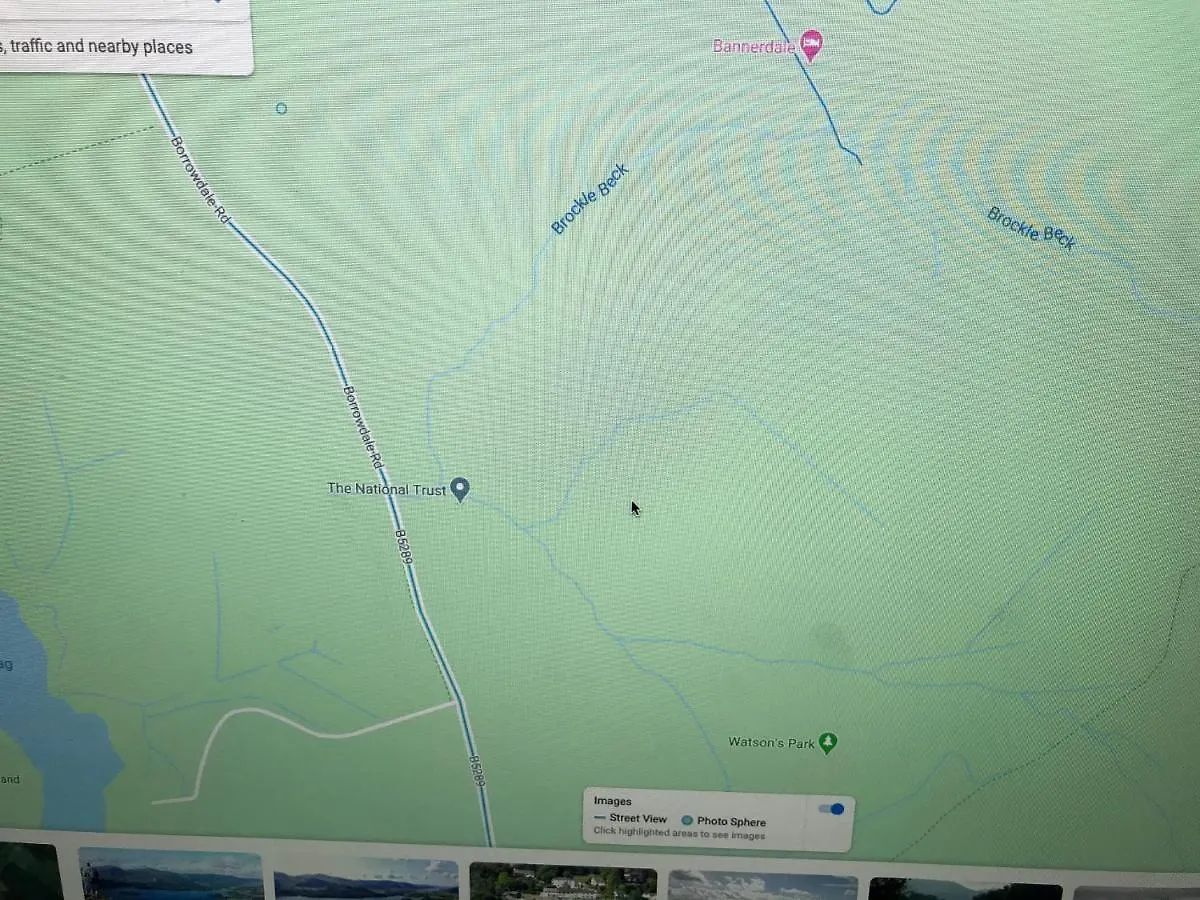Open the photo thumbnail showing white houses
The image size is (1200, 900).
click(x=563, y=882)
